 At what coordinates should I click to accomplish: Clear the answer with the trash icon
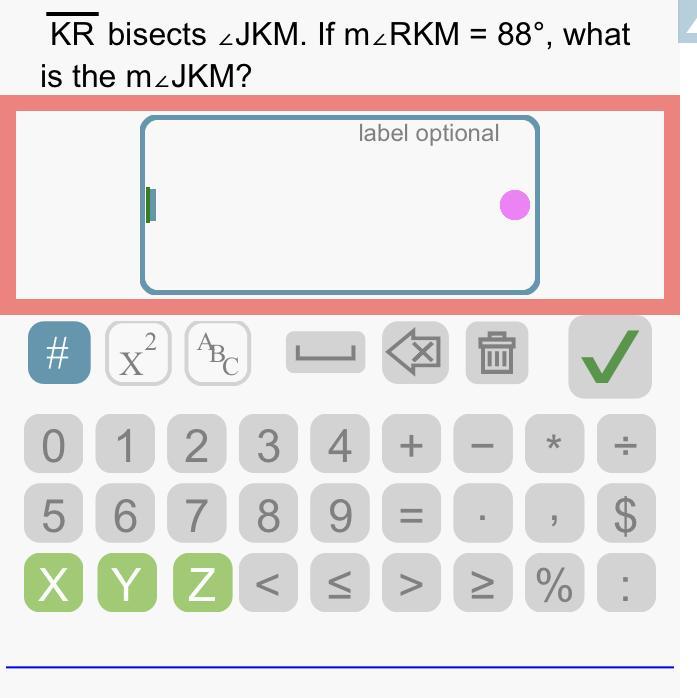point(497,353)
